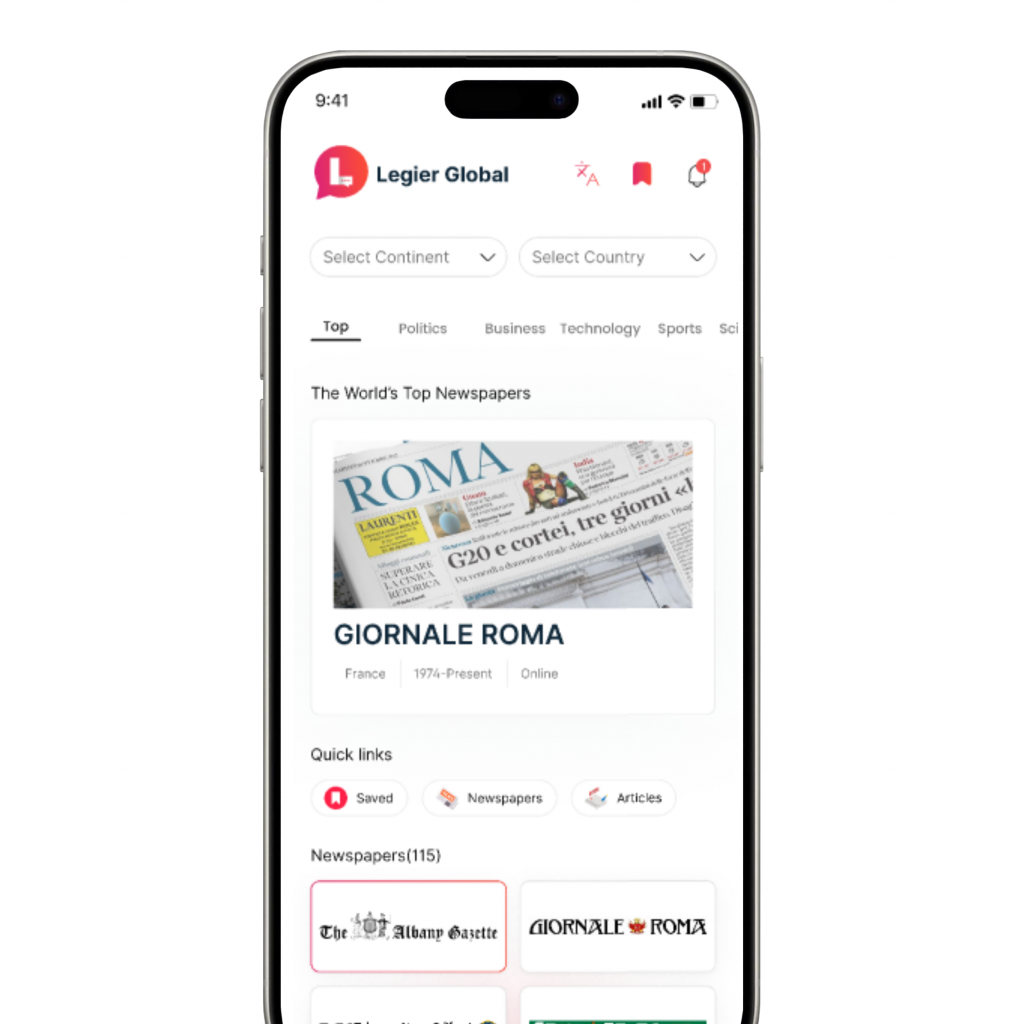
Task: Open The Albany Gazette newspaper tile
Action: point(408,926)
